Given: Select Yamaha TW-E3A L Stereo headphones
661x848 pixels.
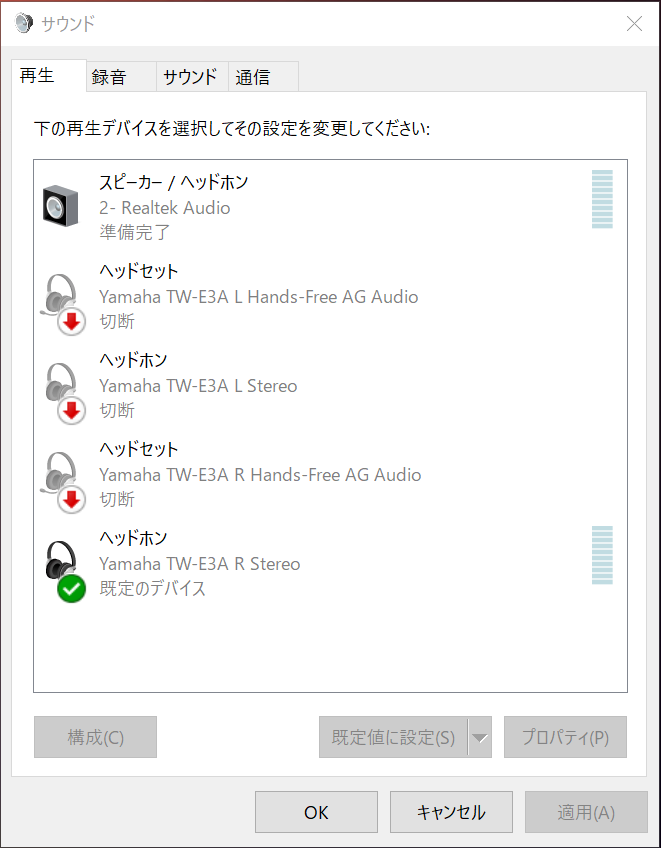Looking at the screenshot, I should [198, 385].
